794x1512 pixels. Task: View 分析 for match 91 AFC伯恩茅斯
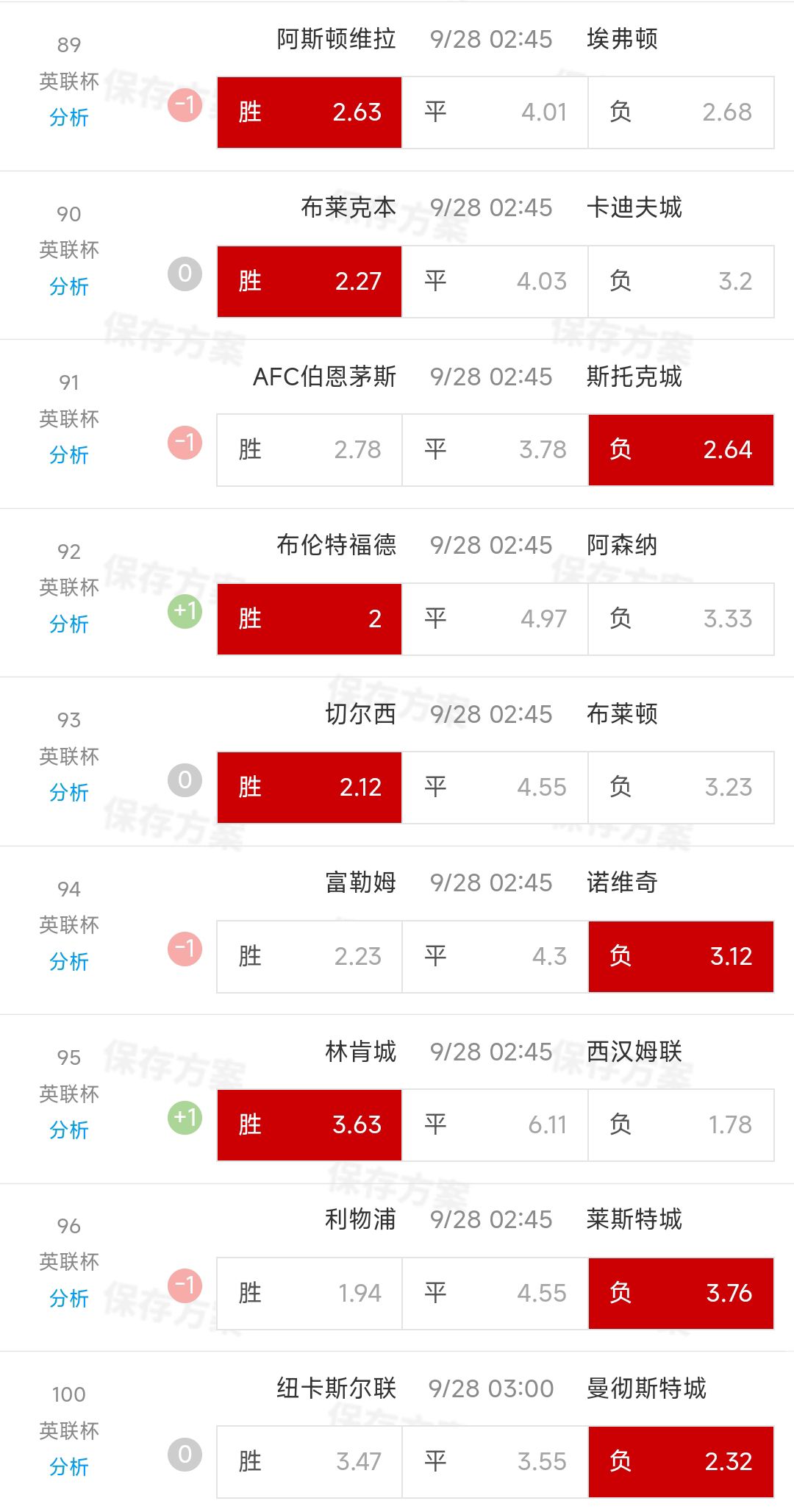68,454
